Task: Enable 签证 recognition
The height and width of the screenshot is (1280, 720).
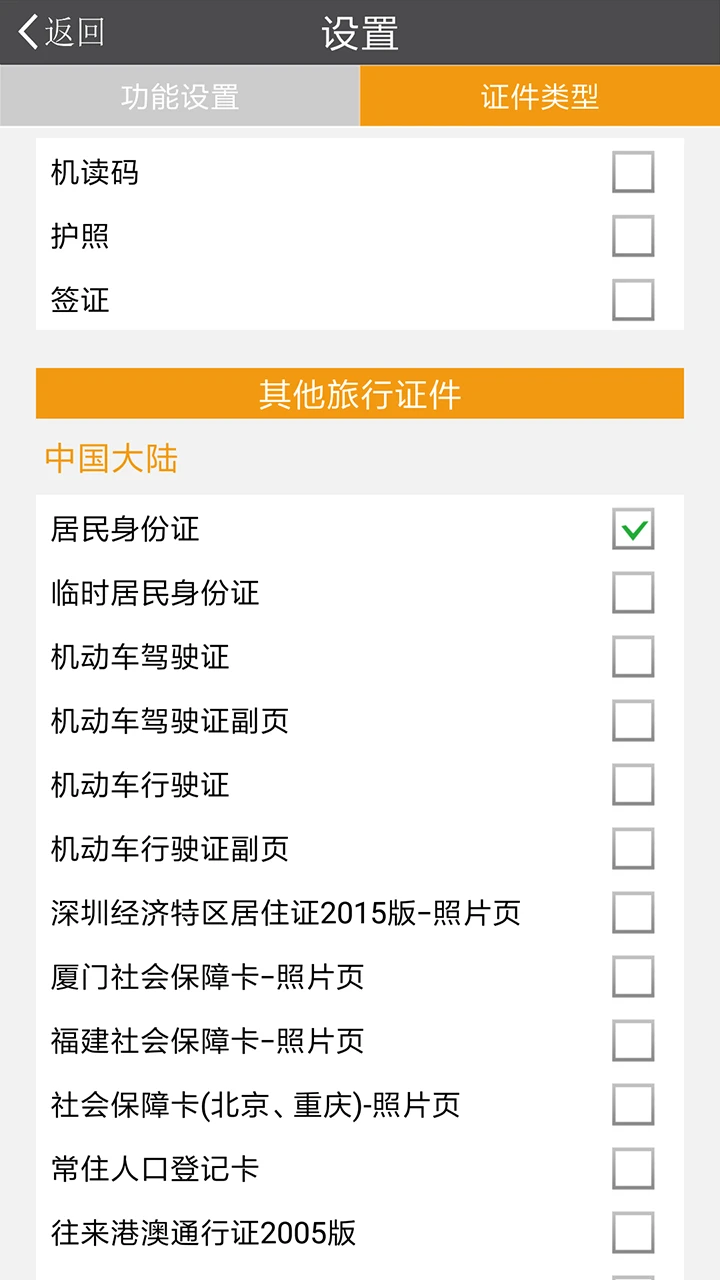Action: pyautogui.click(x=633, y=300)
